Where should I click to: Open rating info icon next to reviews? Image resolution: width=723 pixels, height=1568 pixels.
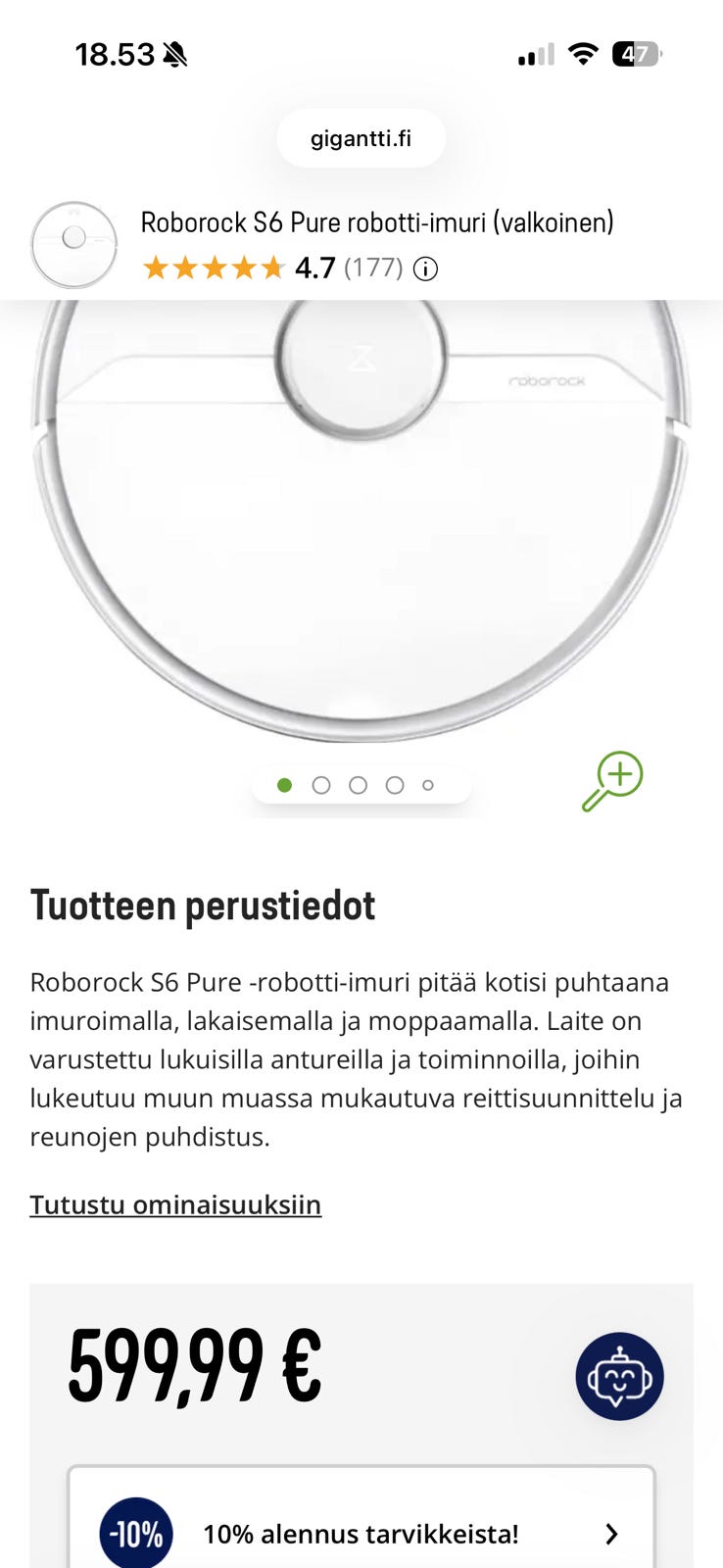pos(425,269)
